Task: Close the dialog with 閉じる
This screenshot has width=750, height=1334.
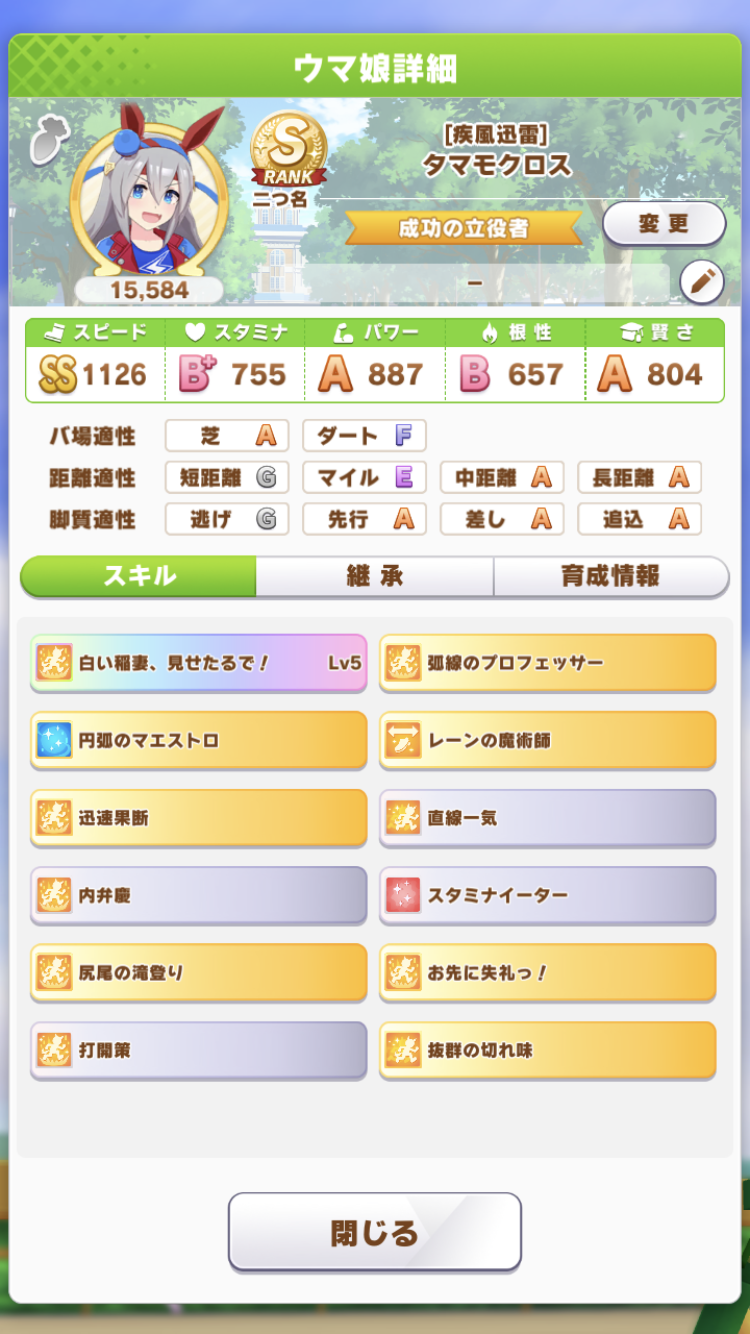Action: click(x=374, y=1232)
